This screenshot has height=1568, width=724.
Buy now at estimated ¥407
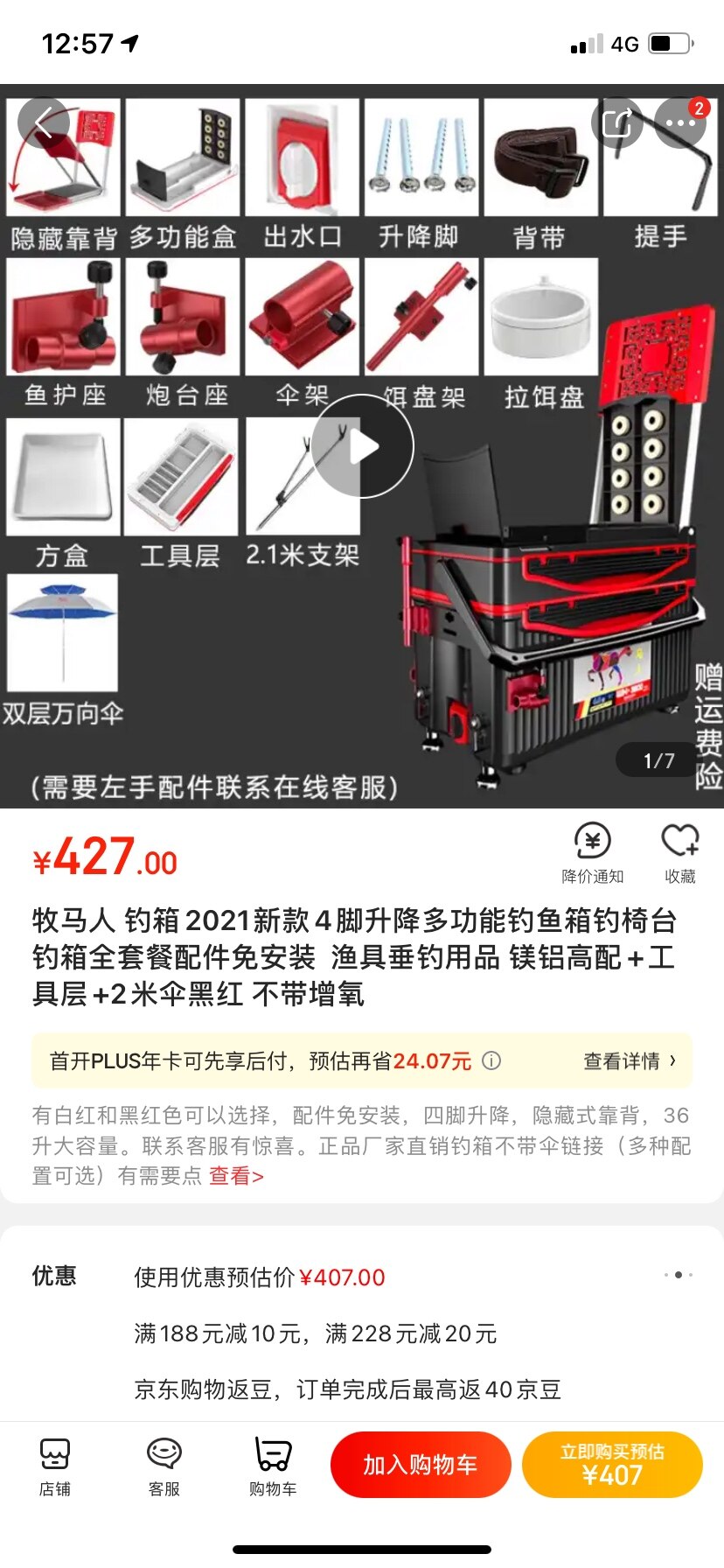coord(612,1465)
